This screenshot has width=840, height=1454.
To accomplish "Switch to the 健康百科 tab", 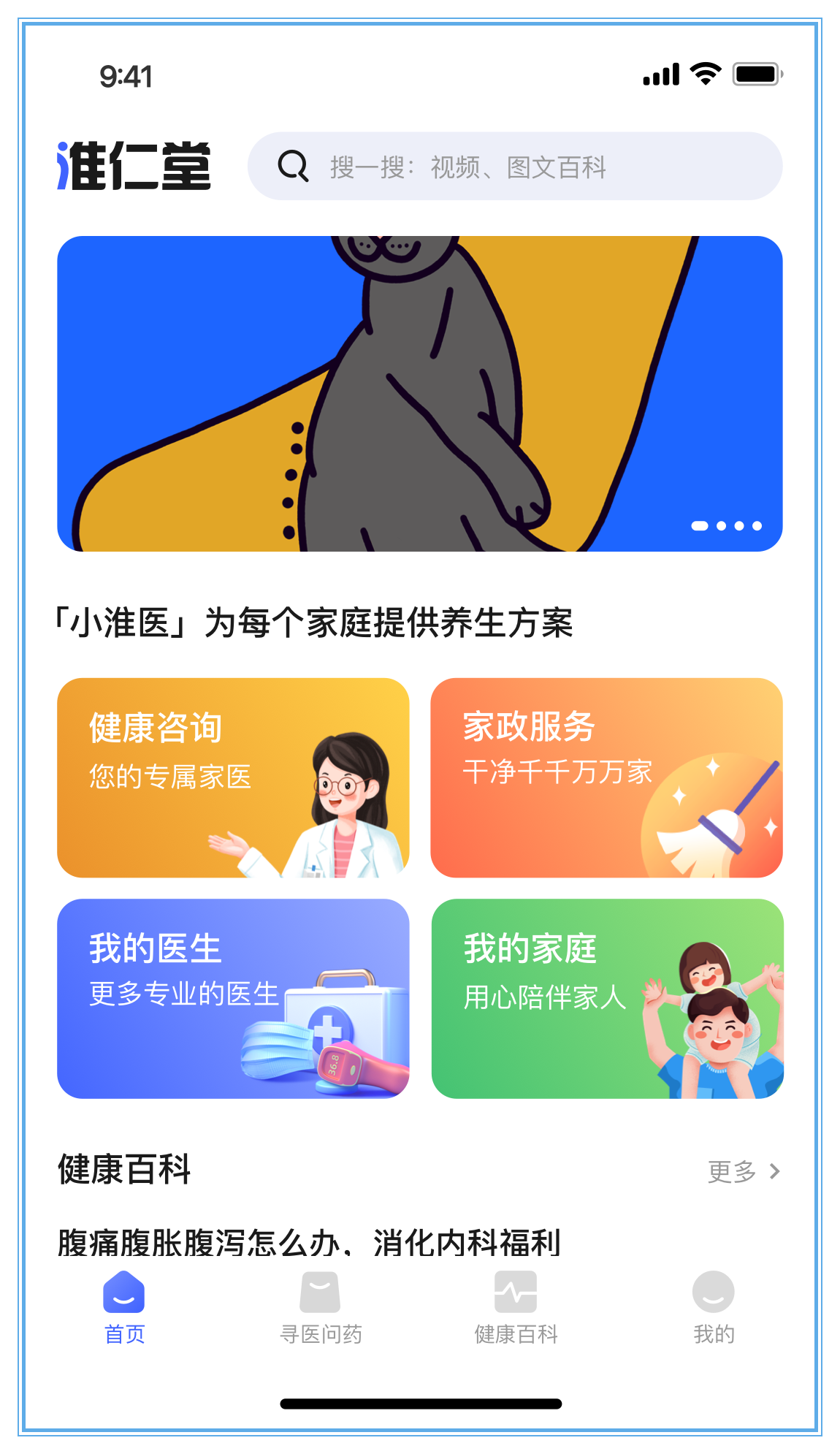I will tap(516, 1308).
